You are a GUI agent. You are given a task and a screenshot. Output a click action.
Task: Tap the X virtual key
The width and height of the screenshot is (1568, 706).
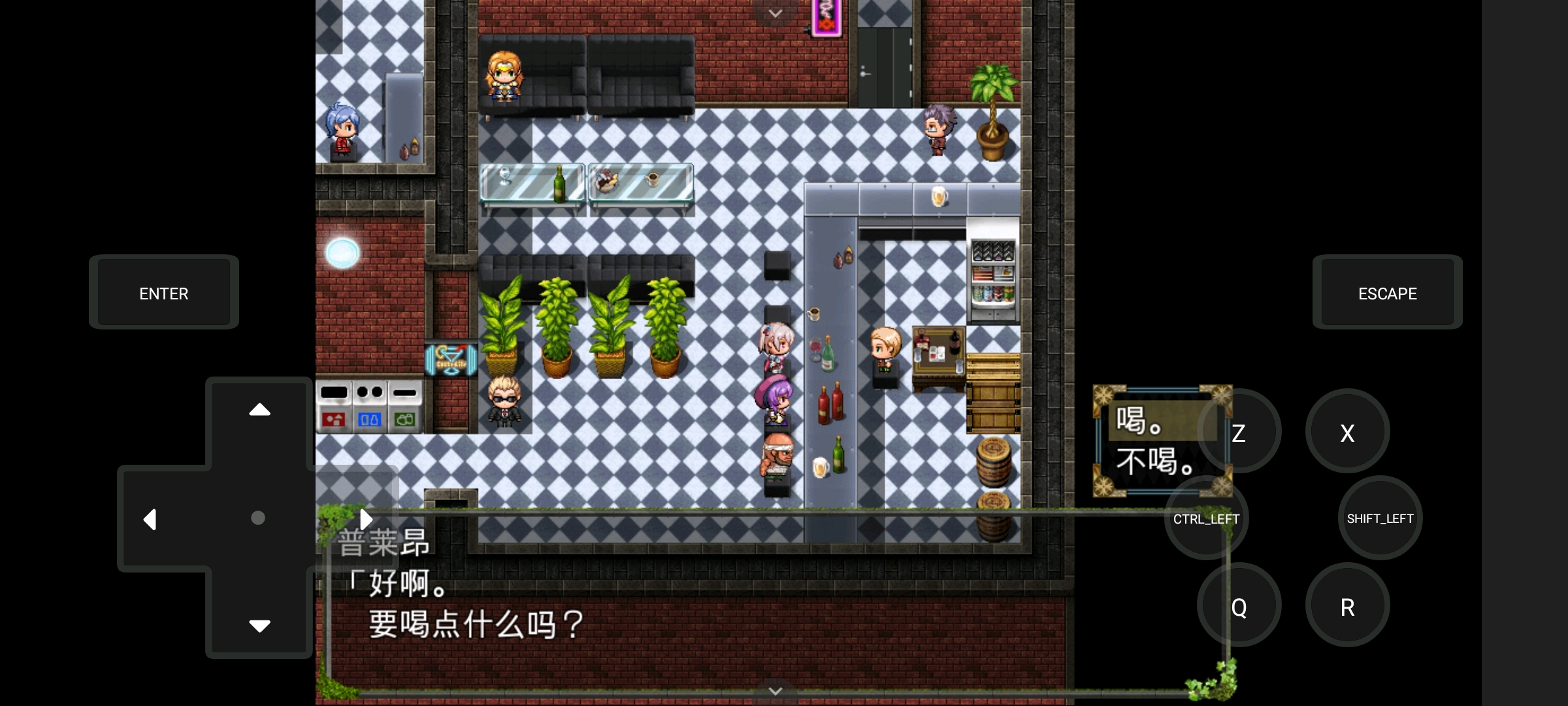(x=1347, y=433)
